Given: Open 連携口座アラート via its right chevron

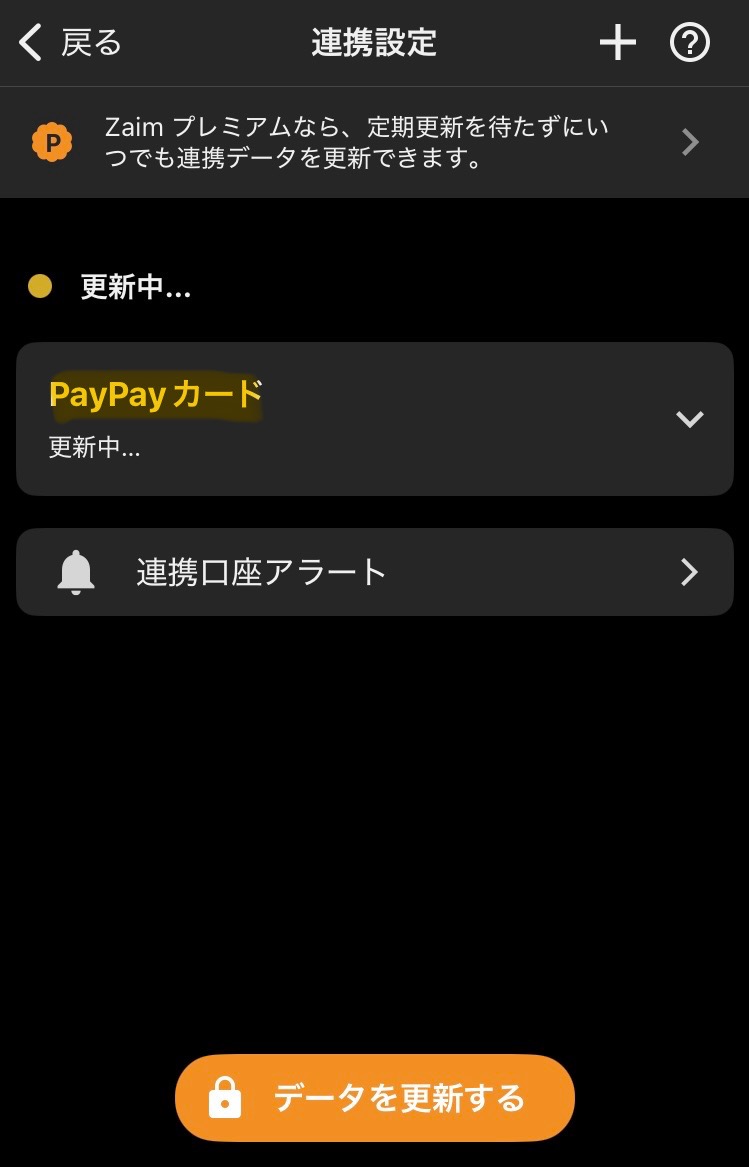Looking at the screenshot, I should [688, 571].
